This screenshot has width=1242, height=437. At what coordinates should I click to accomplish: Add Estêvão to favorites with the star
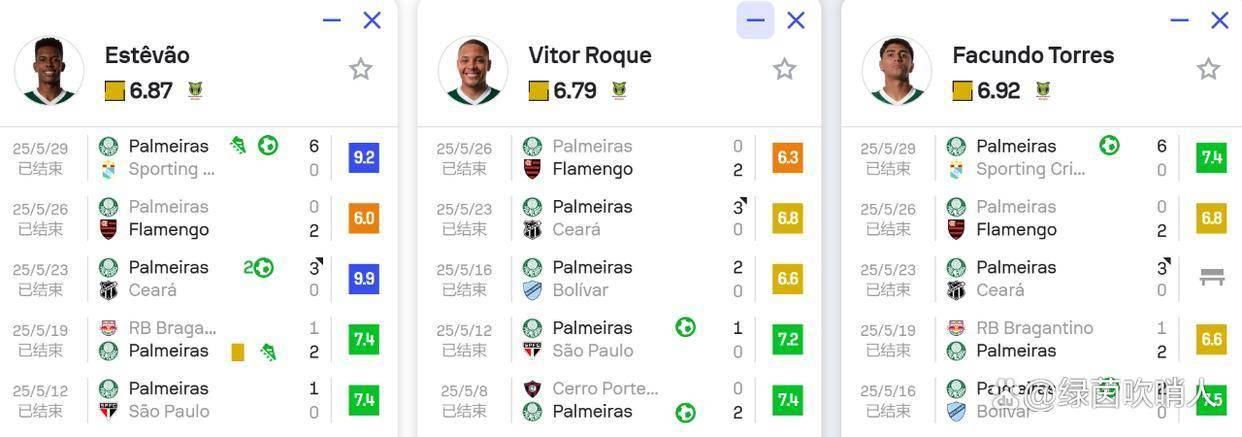360,69
